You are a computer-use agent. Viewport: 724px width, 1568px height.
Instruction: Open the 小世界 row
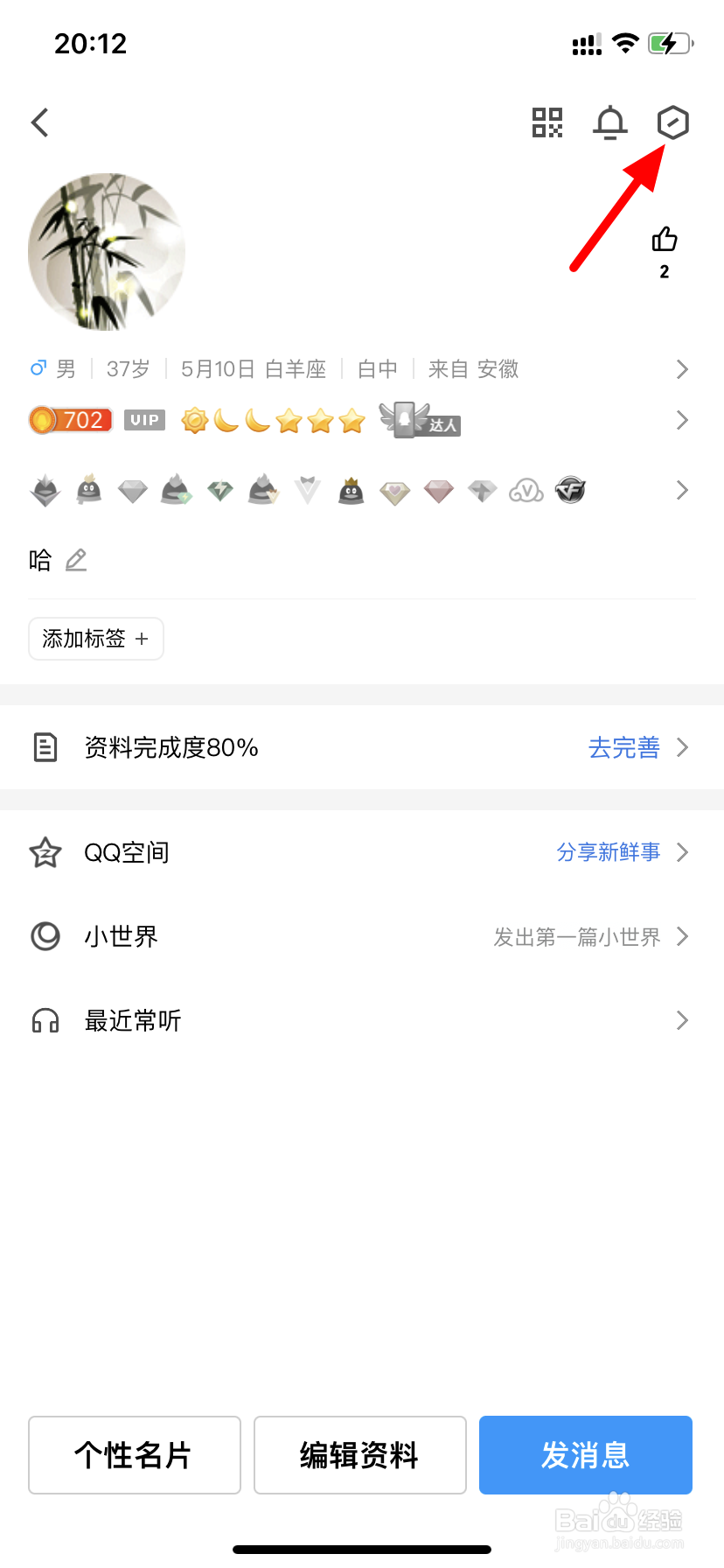pos(362,936)
